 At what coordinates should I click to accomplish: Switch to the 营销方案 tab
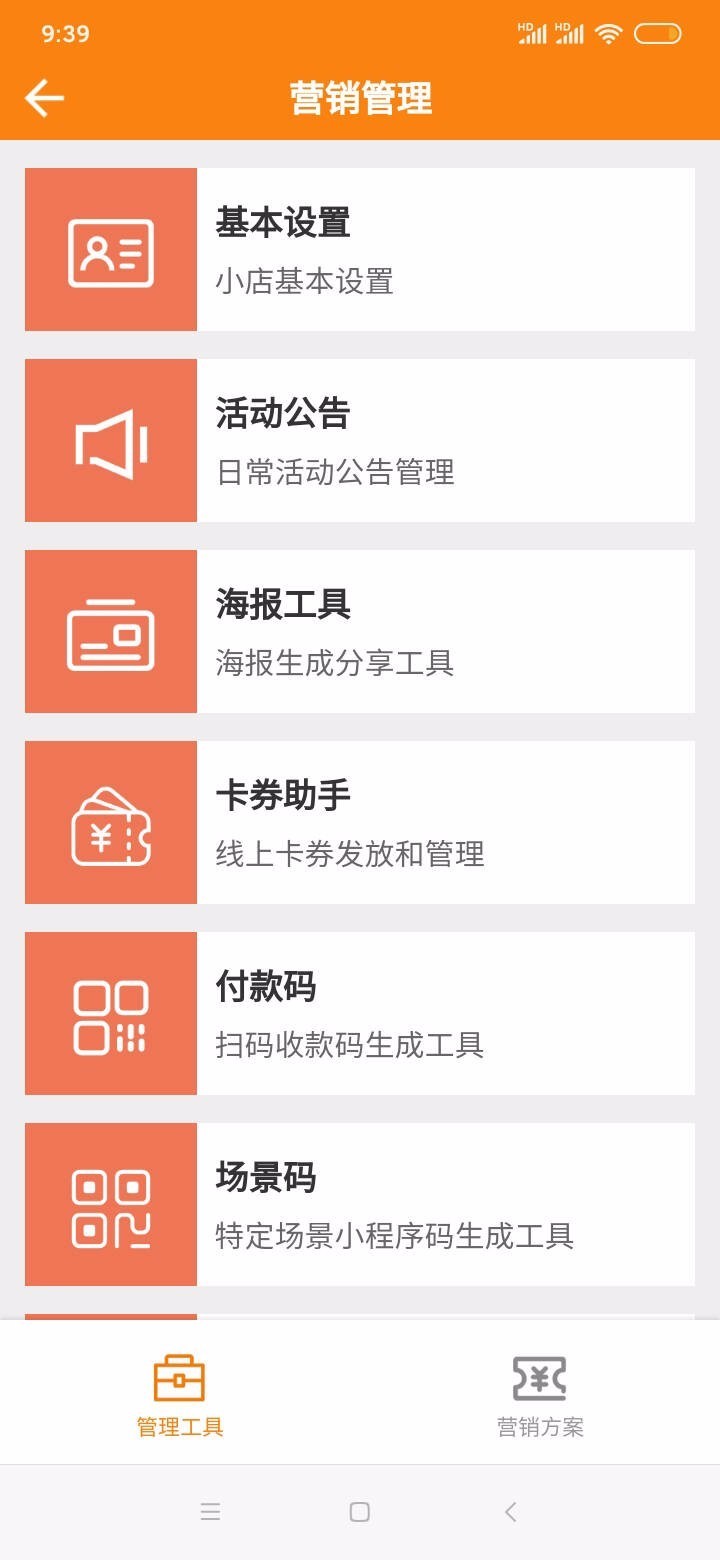[540, 1394]
